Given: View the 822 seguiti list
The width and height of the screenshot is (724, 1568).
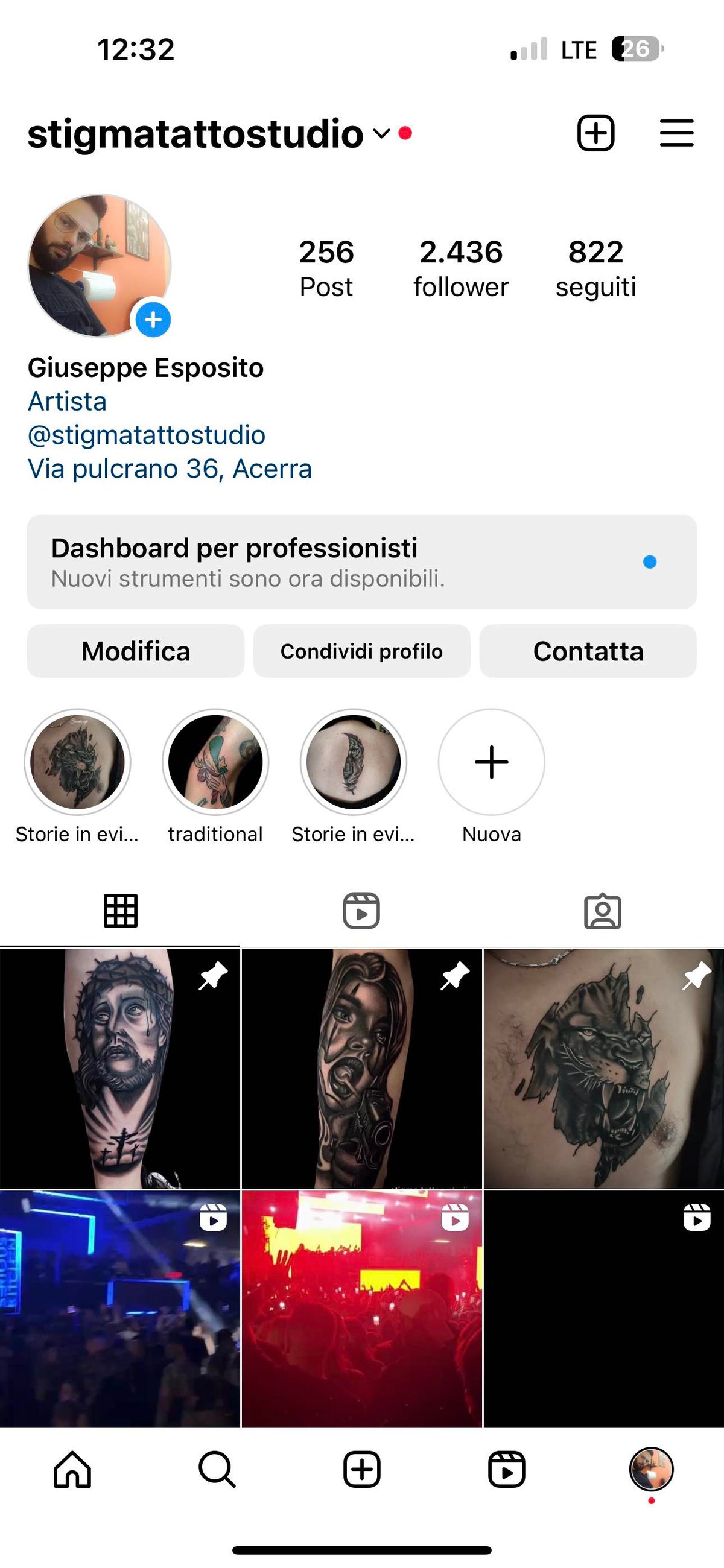Looking at the screenshot, I should coord(595,268).
